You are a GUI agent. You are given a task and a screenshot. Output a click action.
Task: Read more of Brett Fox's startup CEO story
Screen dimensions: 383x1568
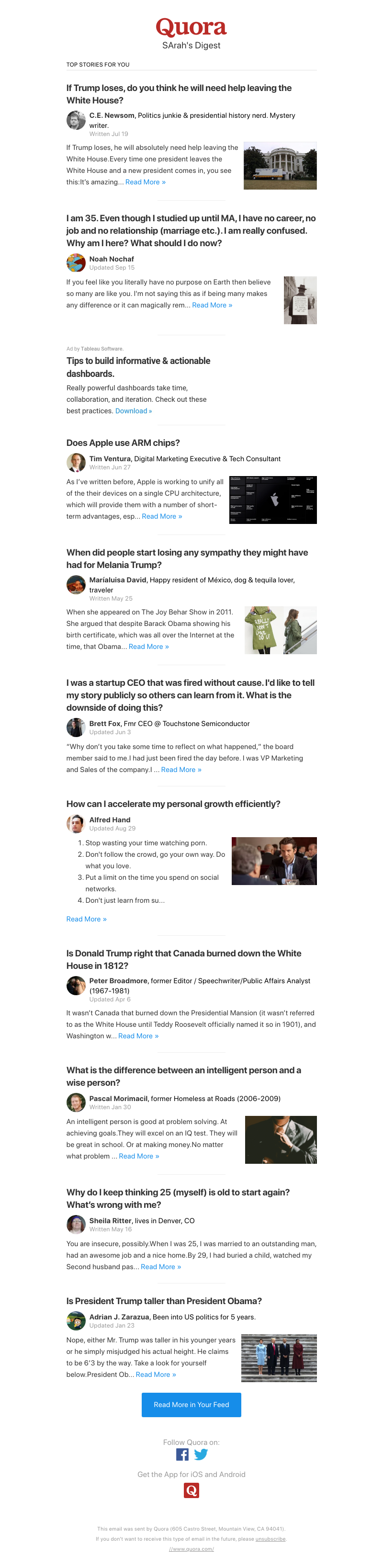(181, 769)
